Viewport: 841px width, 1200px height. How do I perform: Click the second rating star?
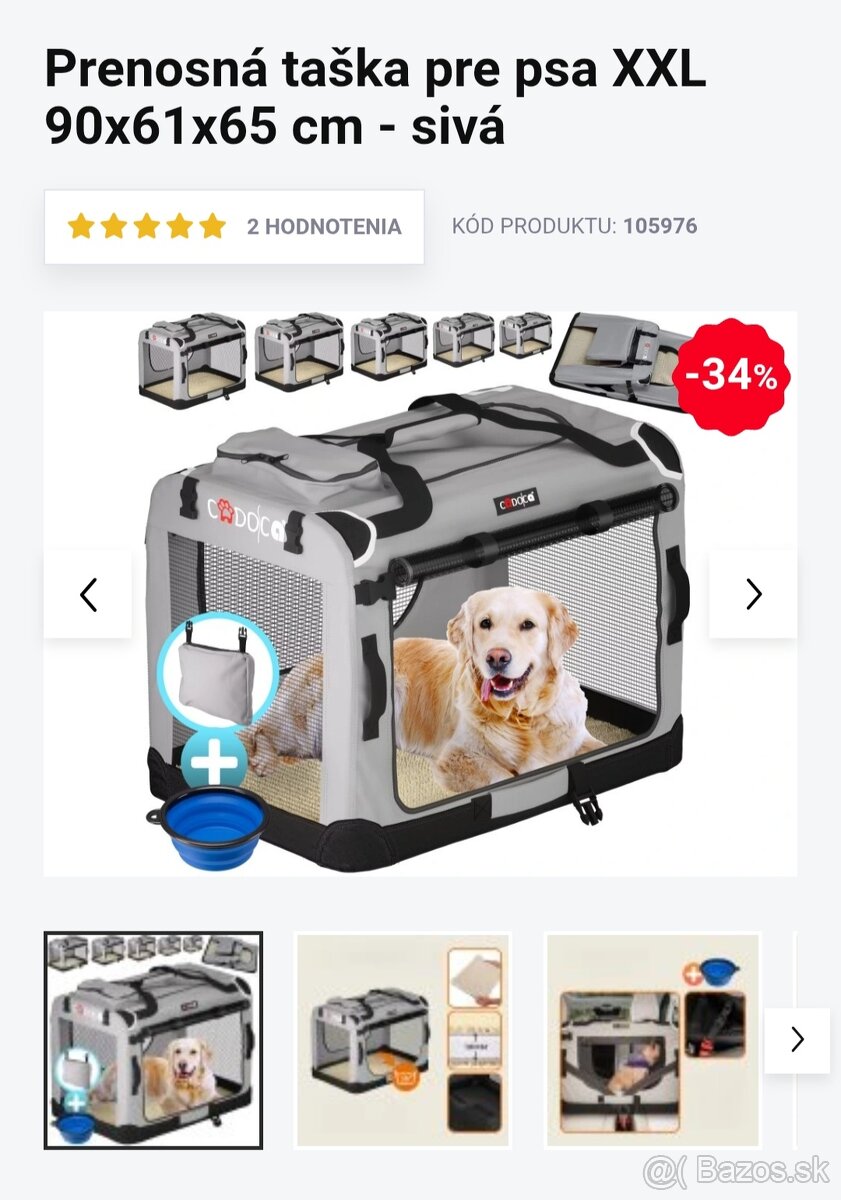pyautogui.click(x=115, y=225)
